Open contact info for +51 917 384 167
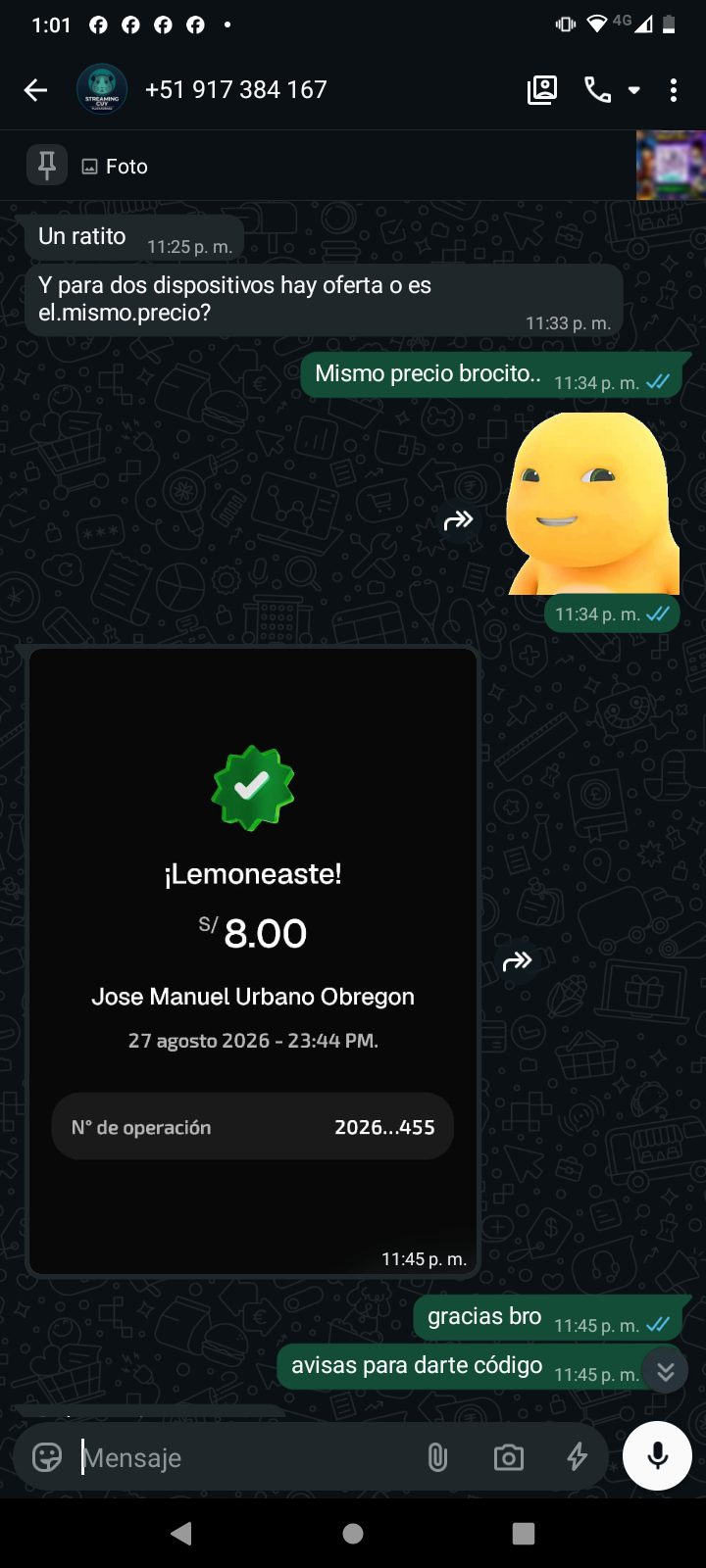 click(x=235, y=90)
